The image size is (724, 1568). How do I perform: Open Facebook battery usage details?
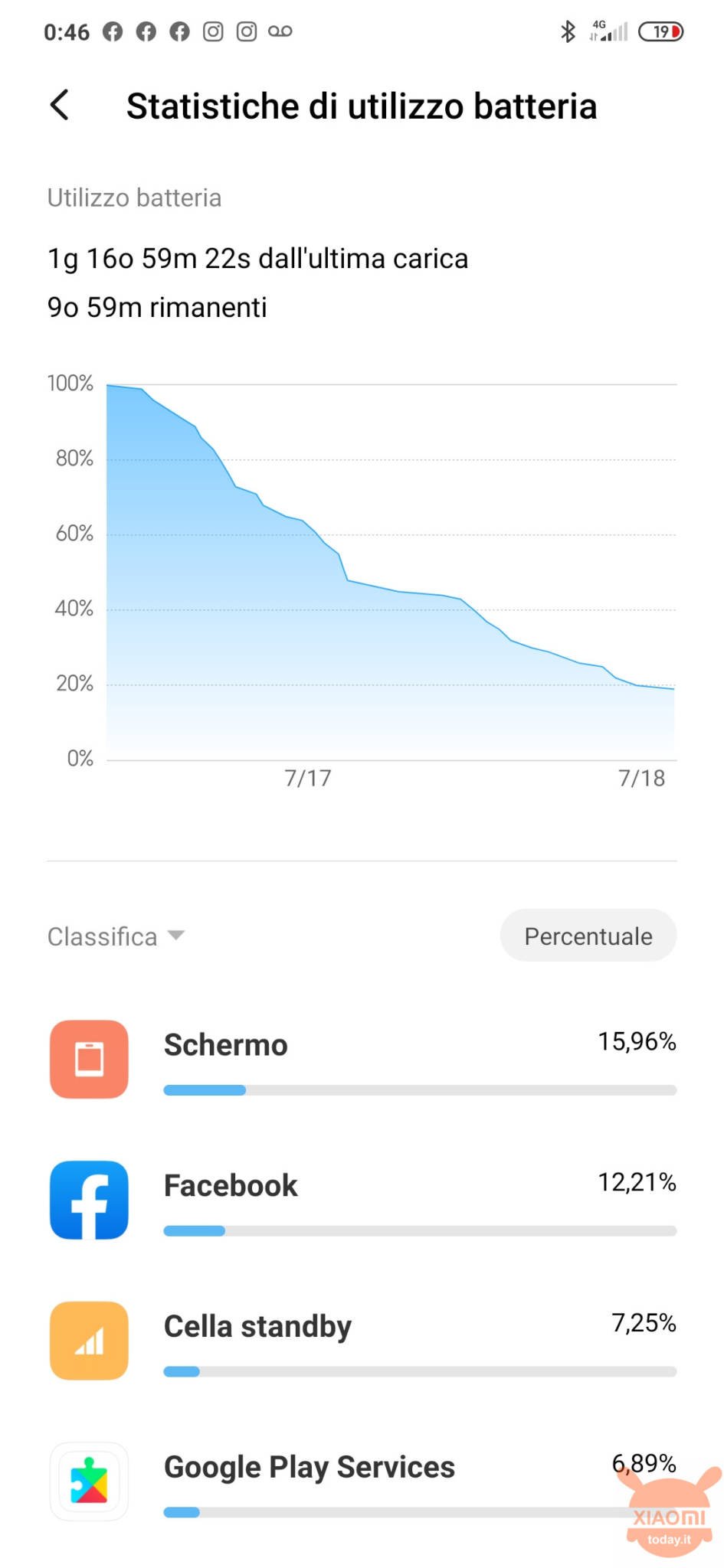tap(362, 1200)
